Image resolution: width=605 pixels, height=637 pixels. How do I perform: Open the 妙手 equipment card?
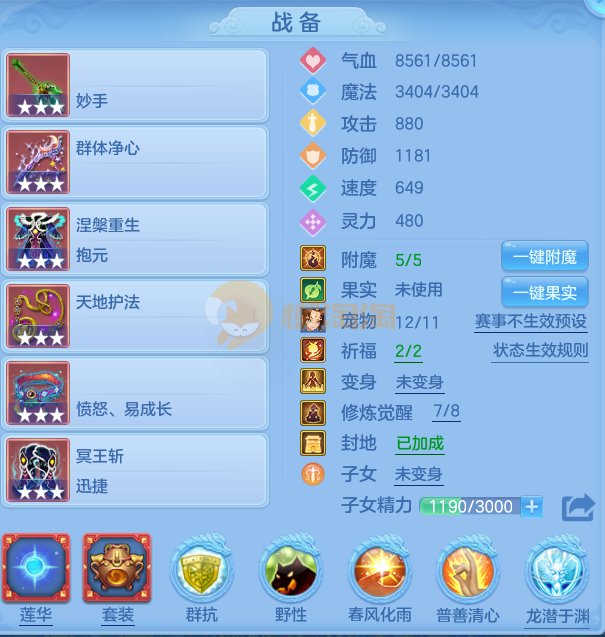coord(136,85)
